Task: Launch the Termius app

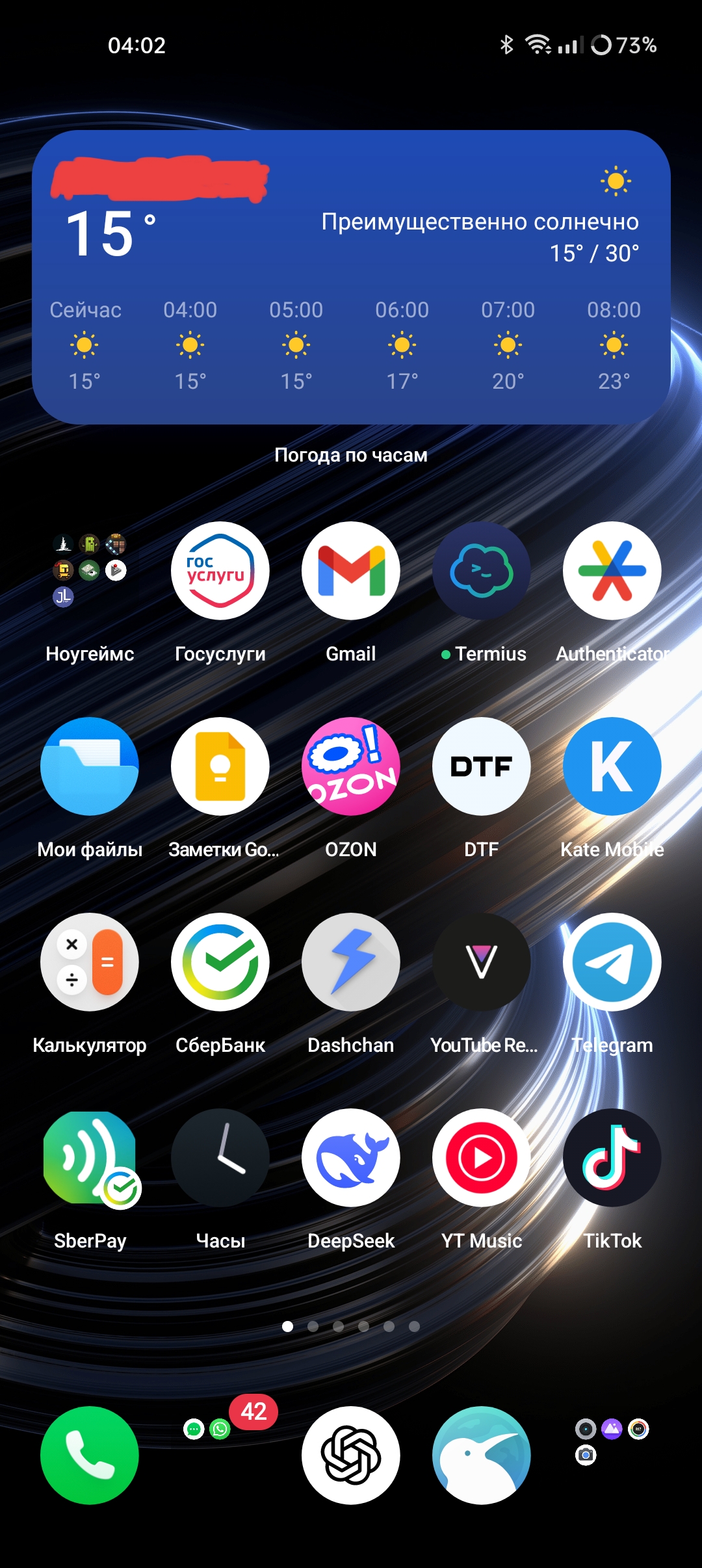Action: coord(482,571)
